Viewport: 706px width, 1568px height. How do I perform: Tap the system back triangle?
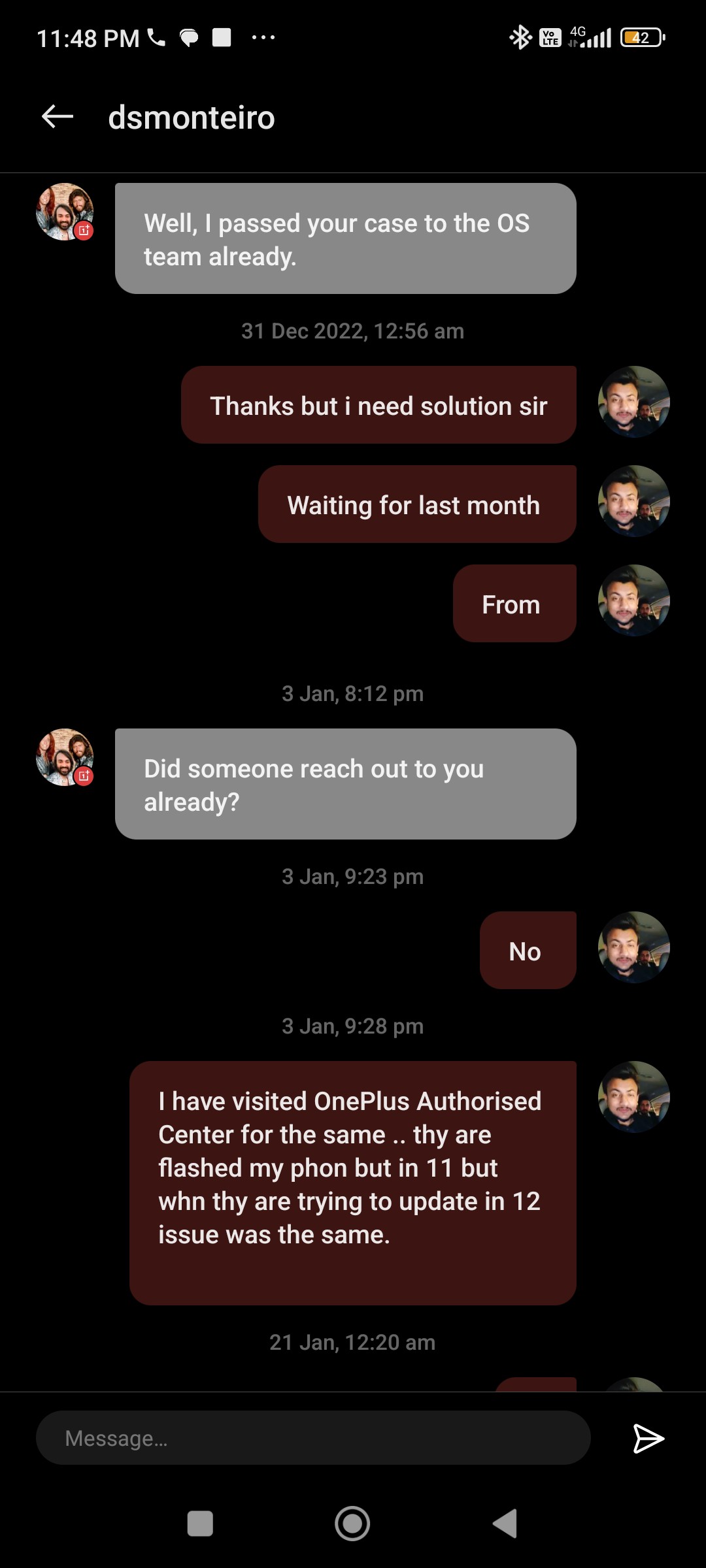[x=505, y=1524]
